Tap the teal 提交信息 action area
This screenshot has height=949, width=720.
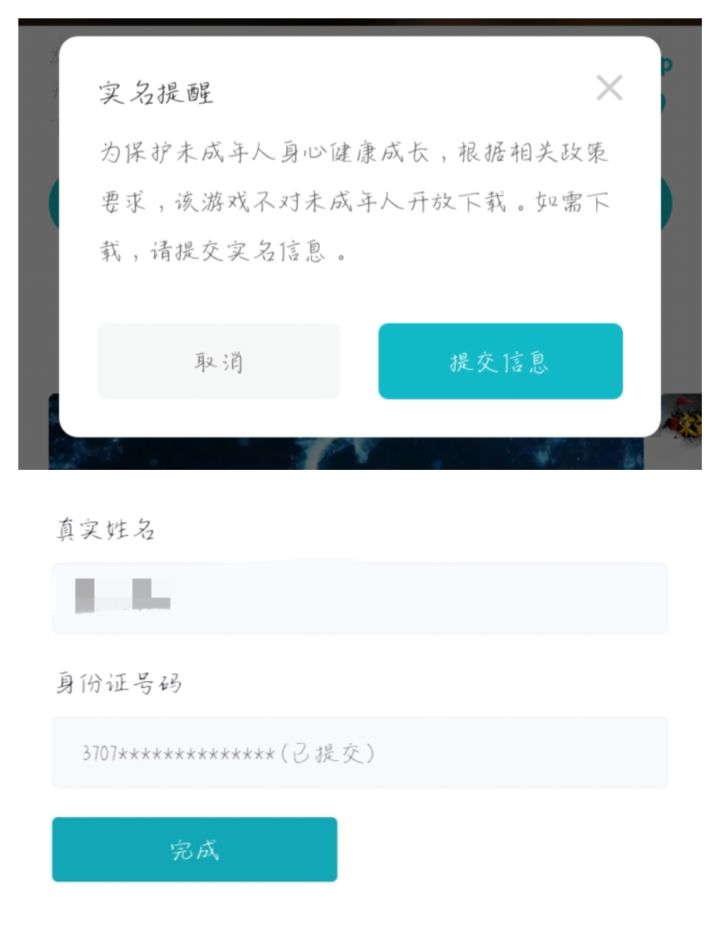pos(501,362)
